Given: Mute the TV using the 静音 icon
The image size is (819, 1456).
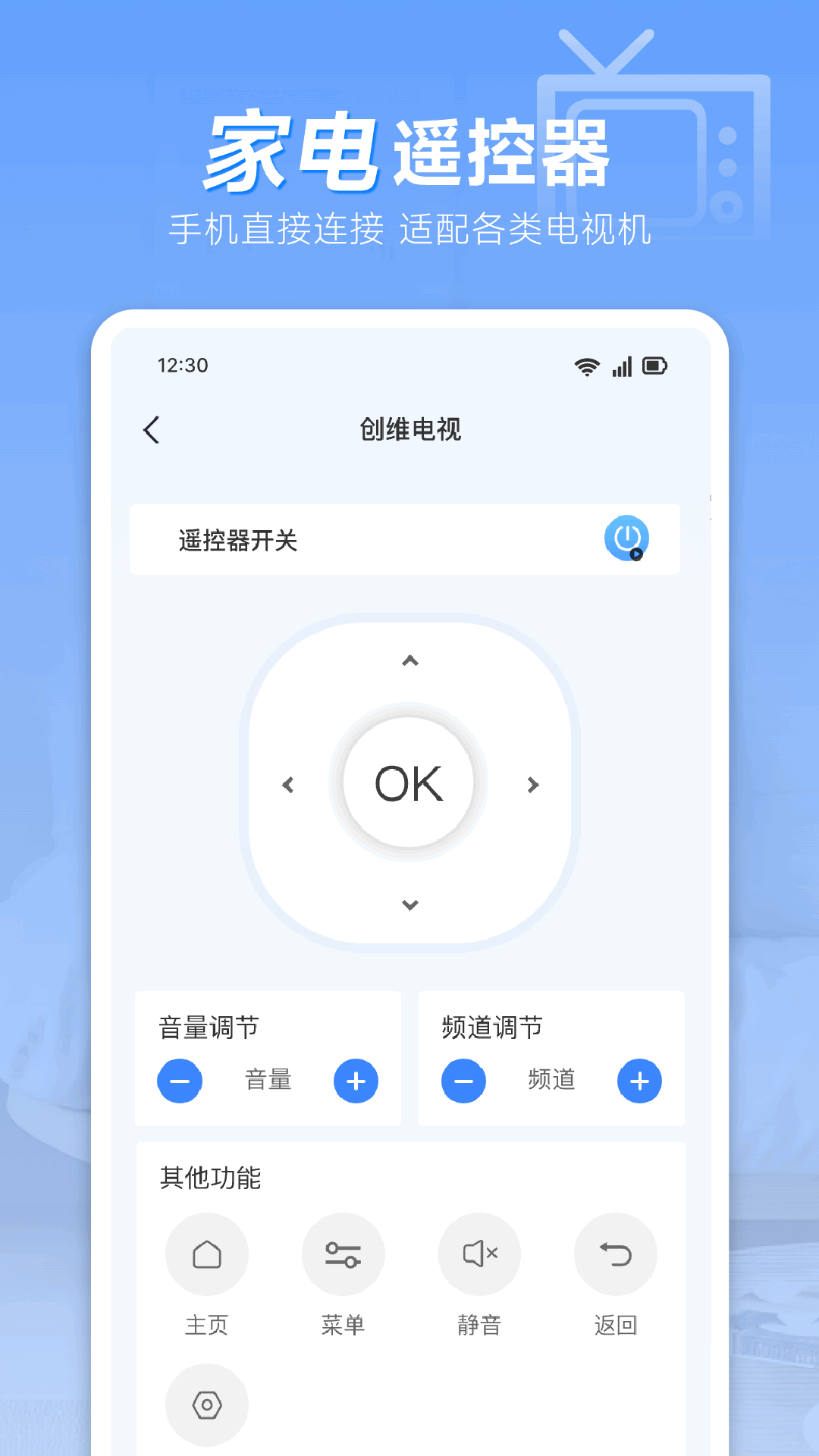Looking at the screenshot, I should tap(479, 1254).
